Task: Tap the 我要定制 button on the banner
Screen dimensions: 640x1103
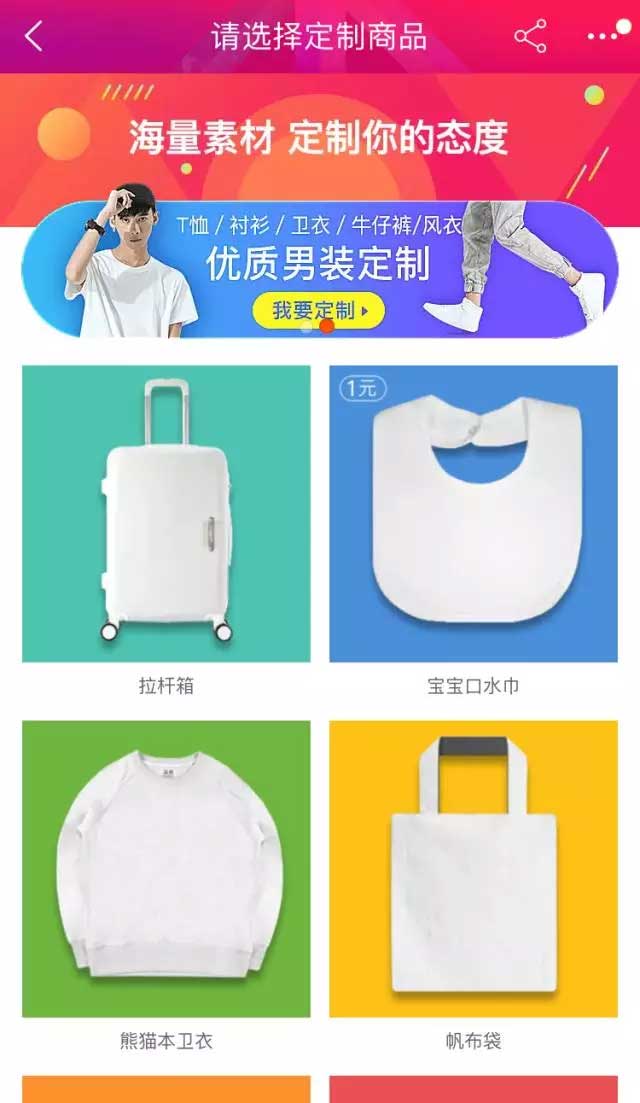Action: (318, 311)
